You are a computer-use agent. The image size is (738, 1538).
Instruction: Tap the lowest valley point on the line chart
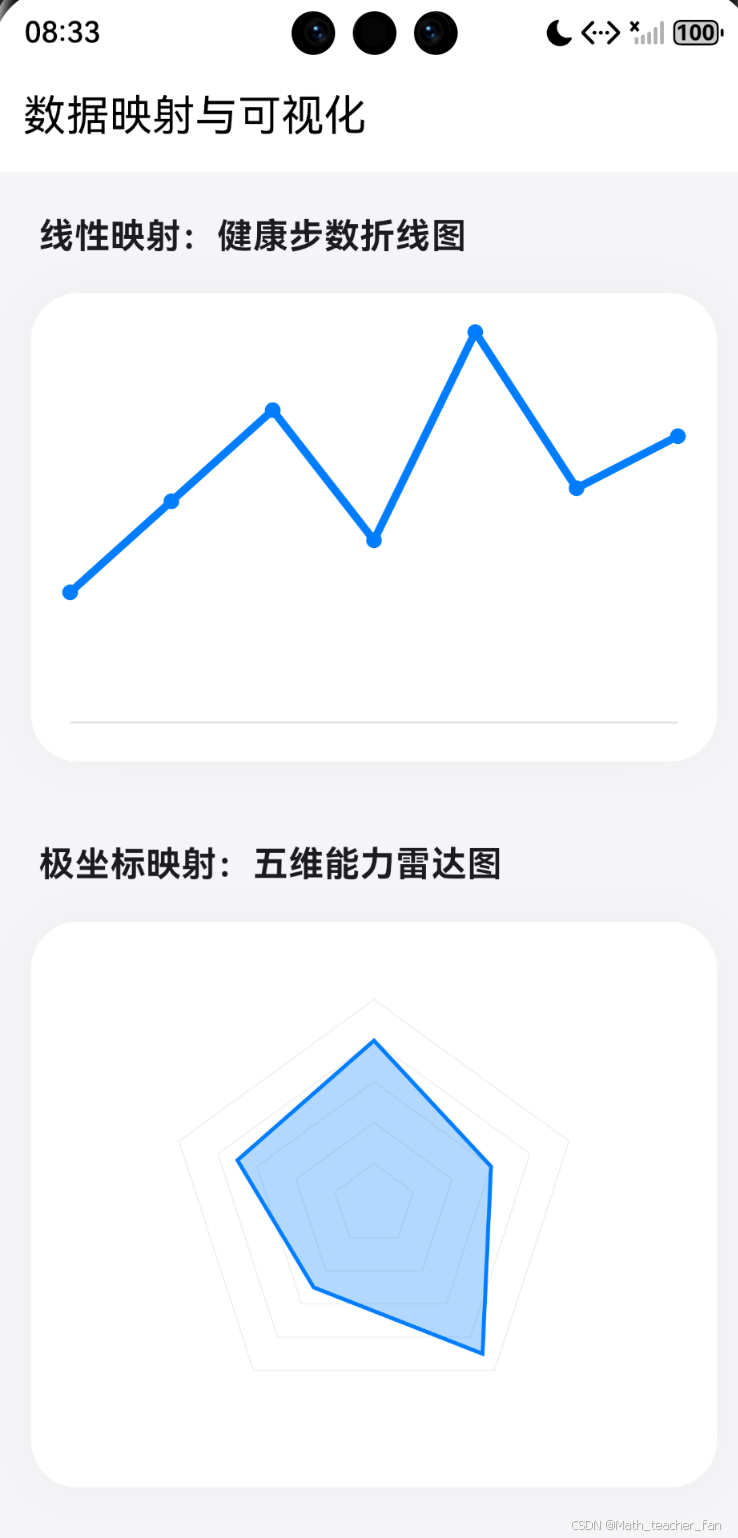click(373, 539)
